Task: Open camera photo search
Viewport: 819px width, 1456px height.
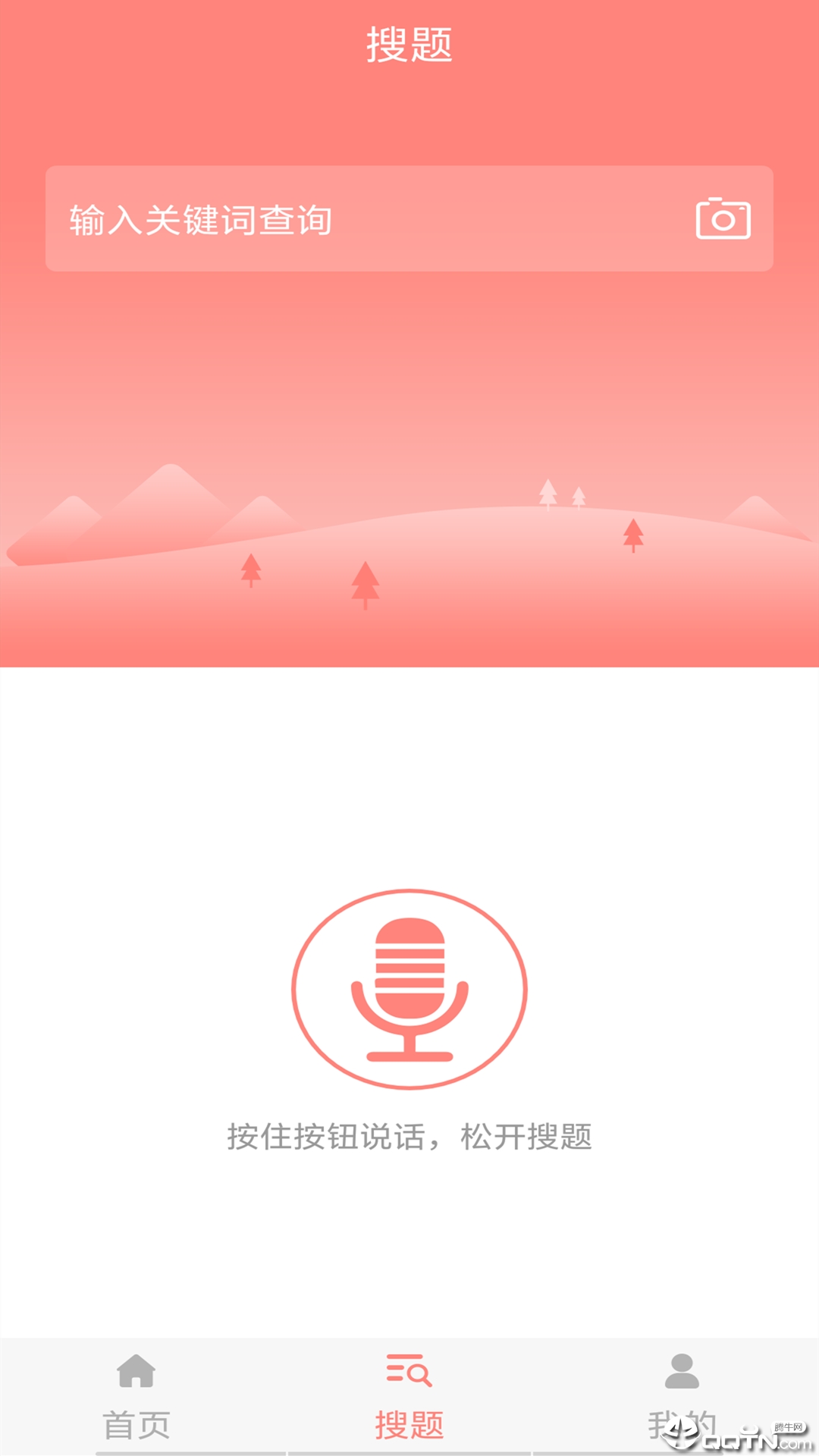Action: pyautogui.click(x=723, y=219)
